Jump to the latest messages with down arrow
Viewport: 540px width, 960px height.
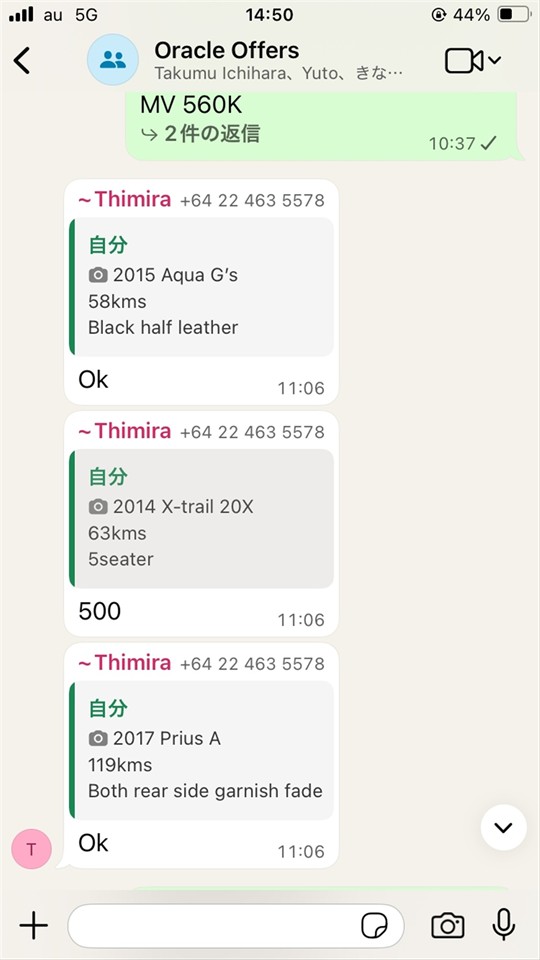point(503,828)
